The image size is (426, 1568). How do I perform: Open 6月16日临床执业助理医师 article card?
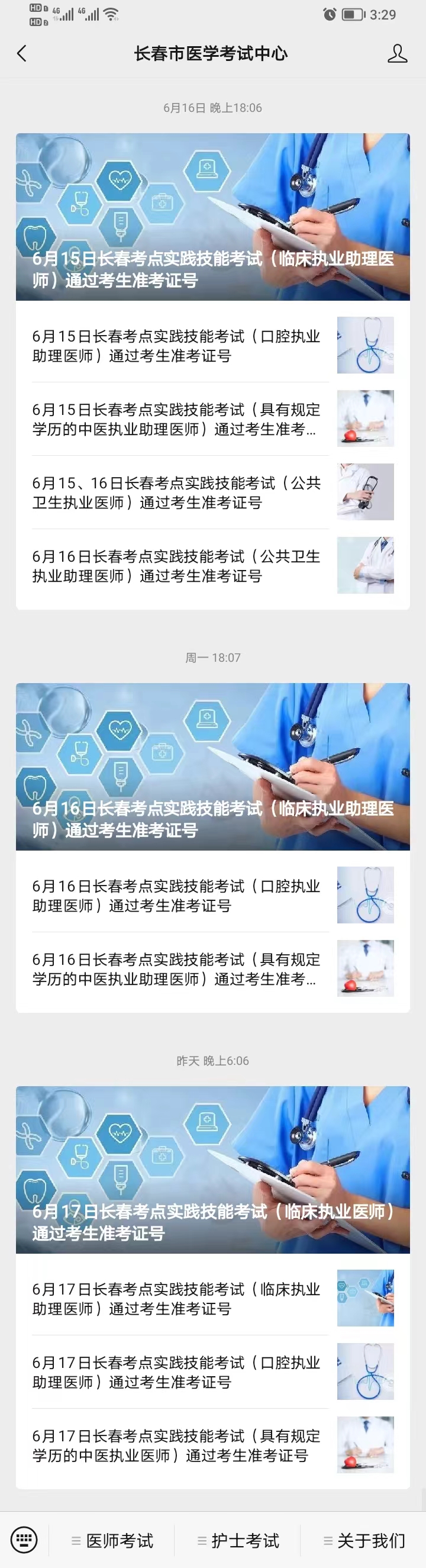[x=212, y=767]
